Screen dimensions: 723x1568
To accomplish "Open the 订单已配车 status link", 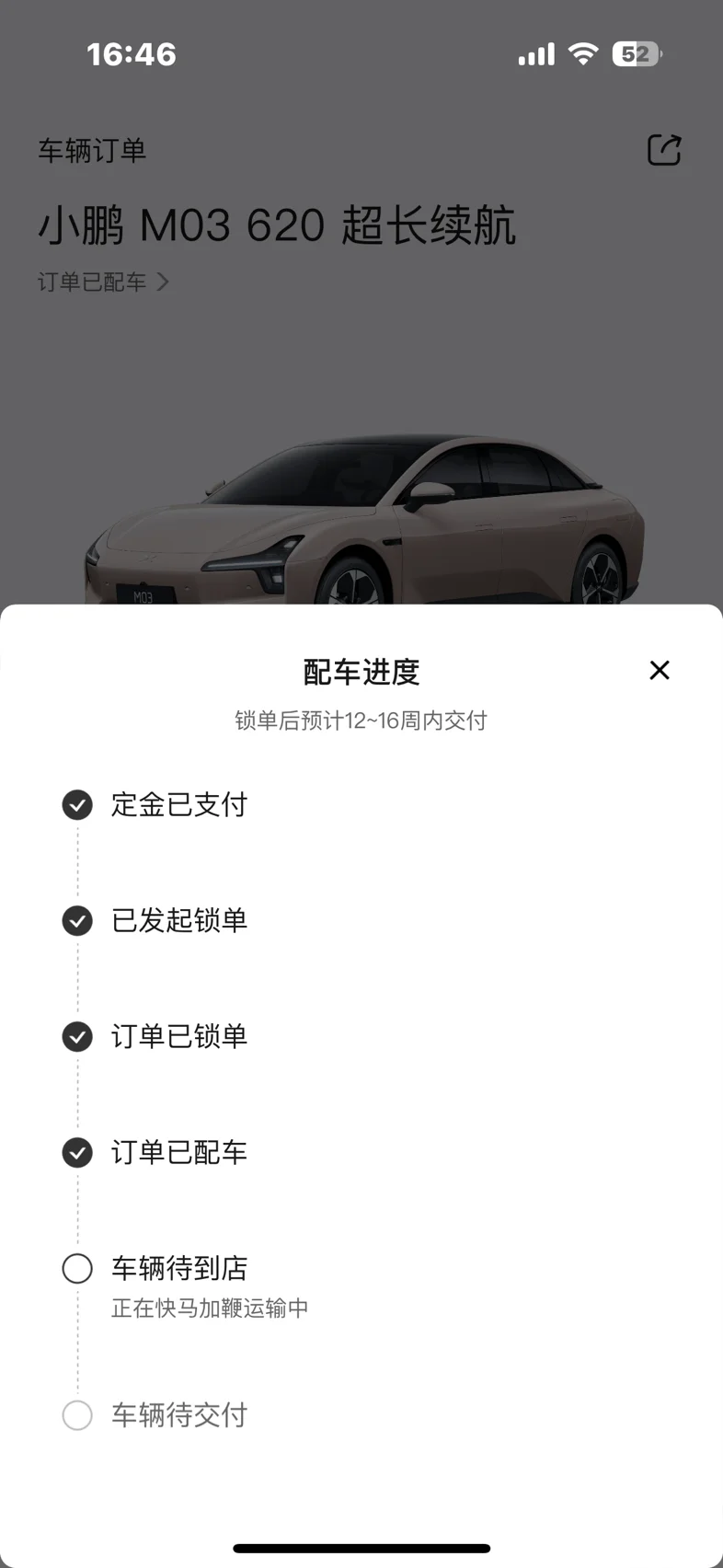I will pyautogui.click(x=103, y=282).
